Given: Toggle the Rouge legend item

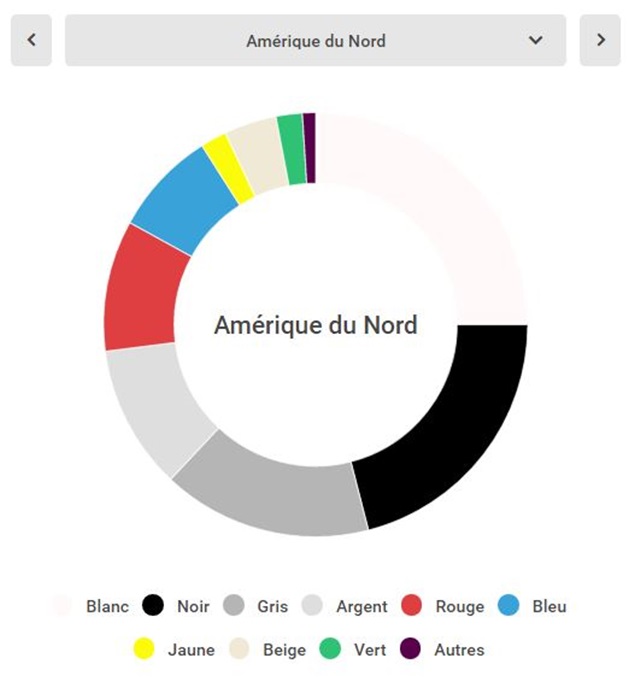Looking at the screenshot, I should point(443,606).
